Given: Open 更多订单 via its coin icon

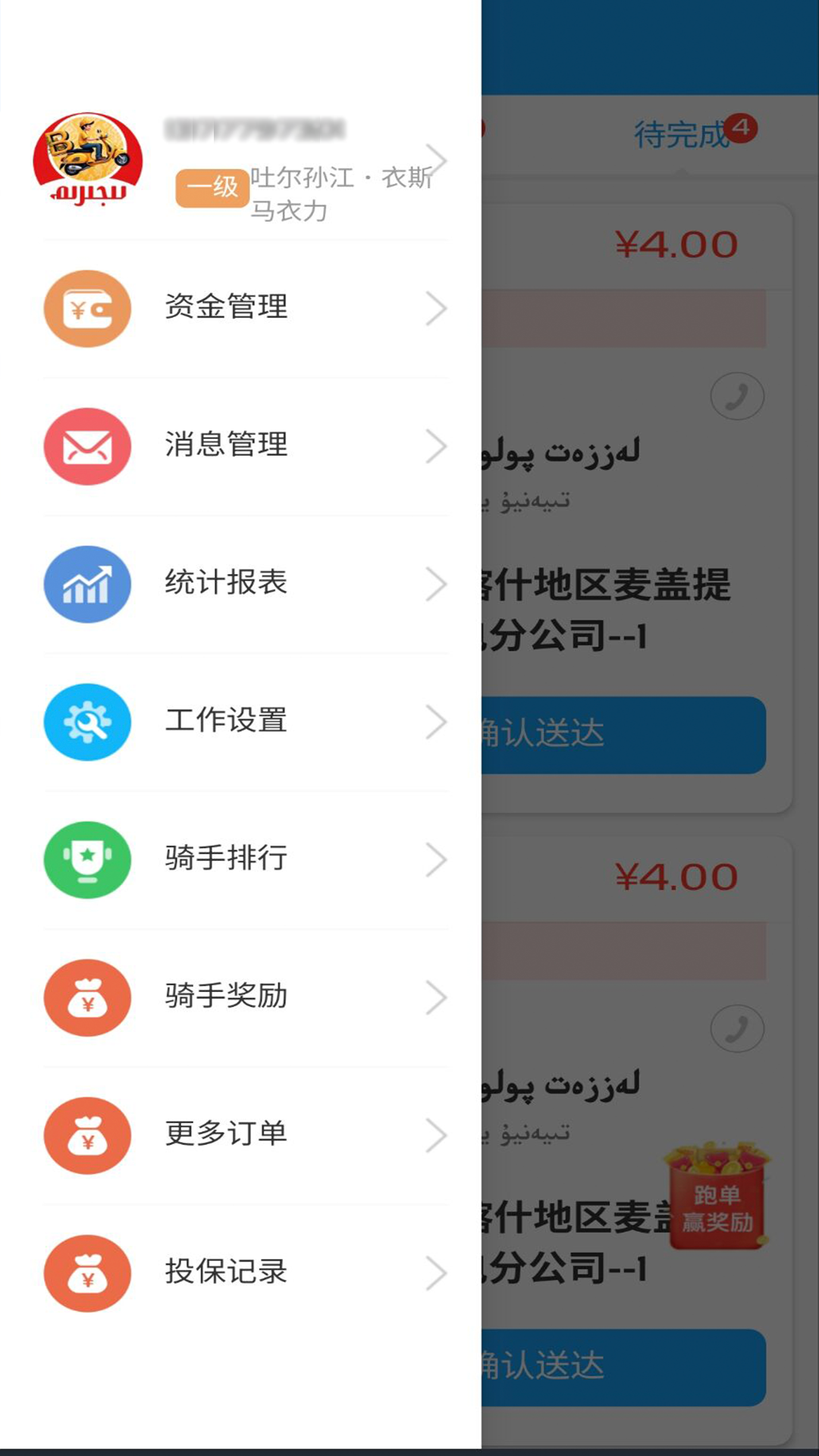Looking at the screenshot, I should click(x=87, y=1135).
